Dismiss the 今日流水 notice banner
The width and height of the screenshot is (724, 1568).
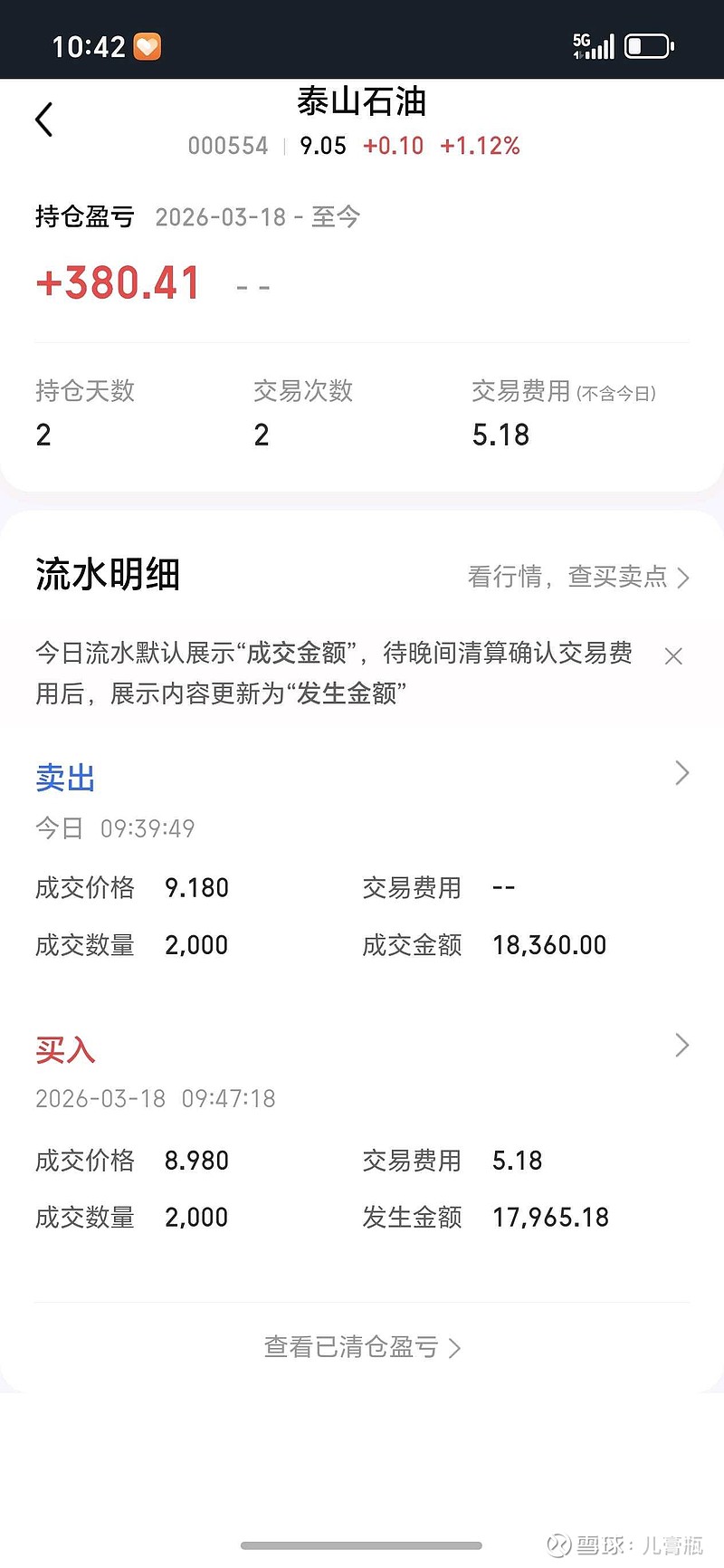point(673,656)
